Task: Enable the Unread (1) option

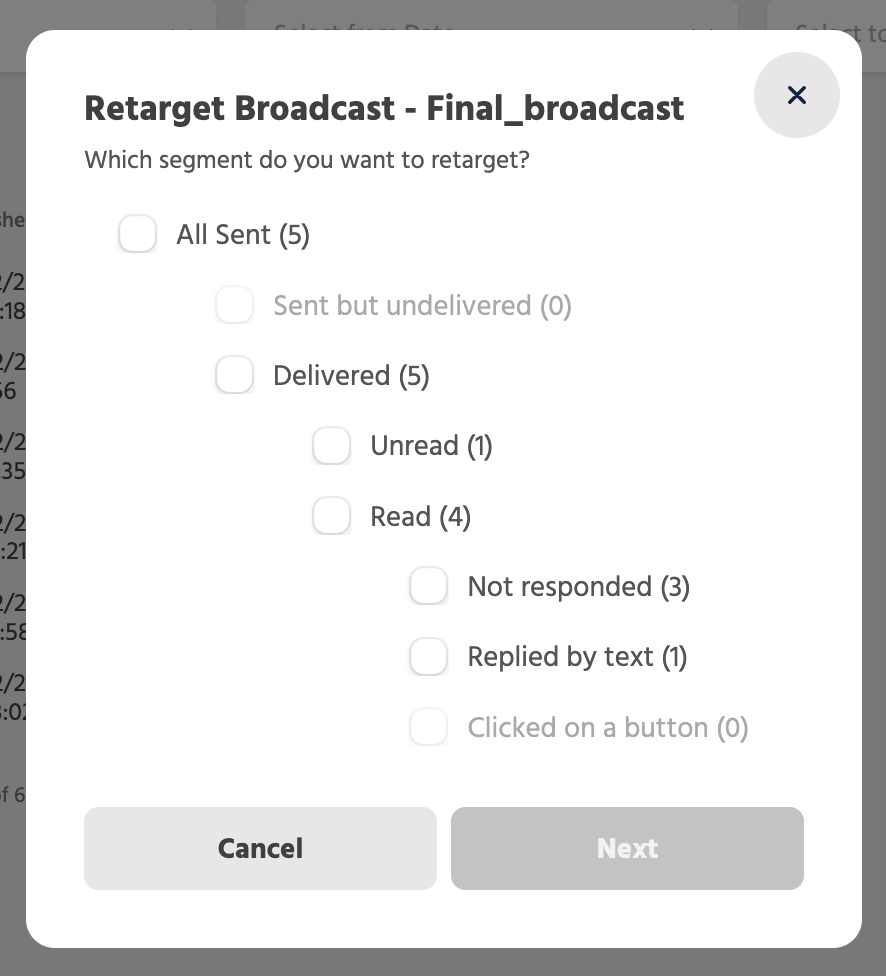Action: coord(331,445)
